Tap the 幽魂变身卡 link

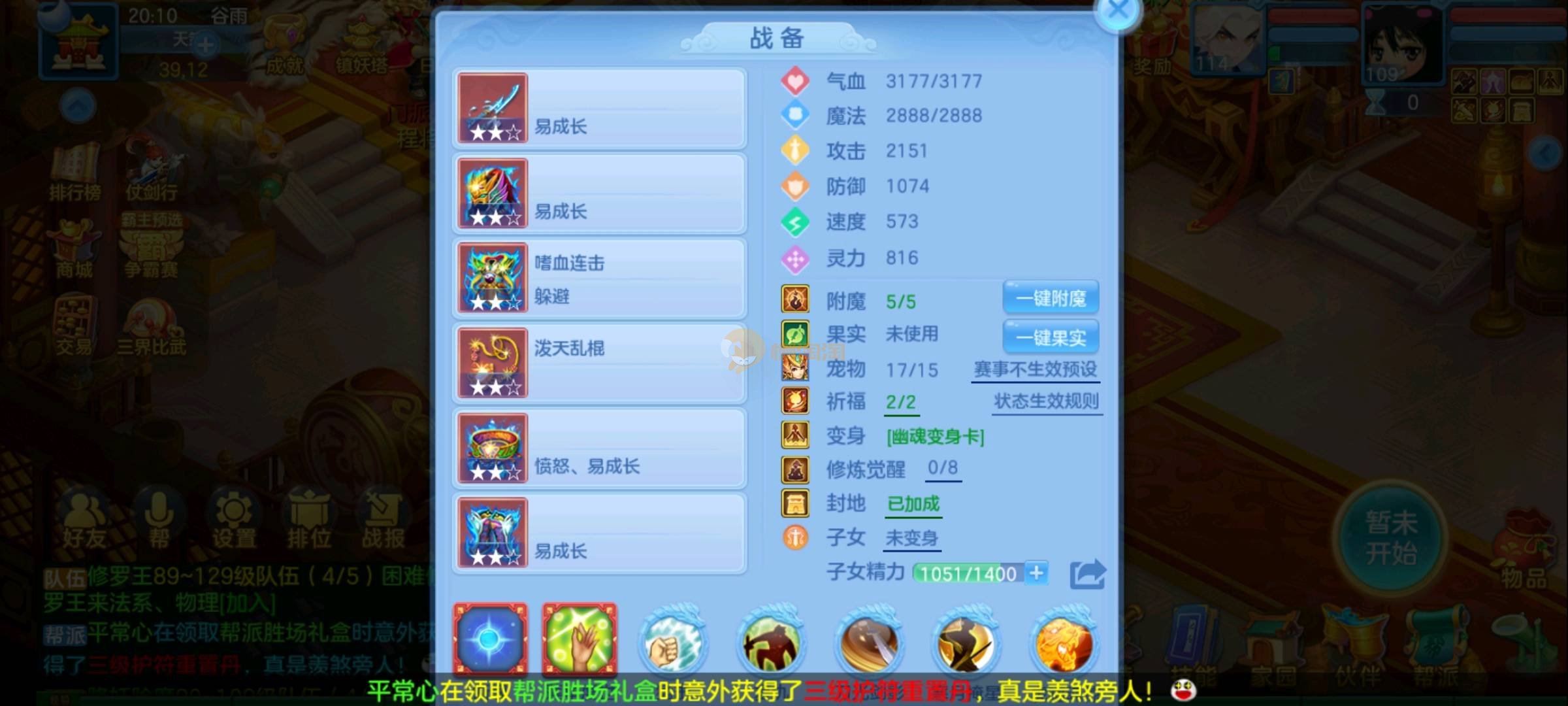point(935,437)
